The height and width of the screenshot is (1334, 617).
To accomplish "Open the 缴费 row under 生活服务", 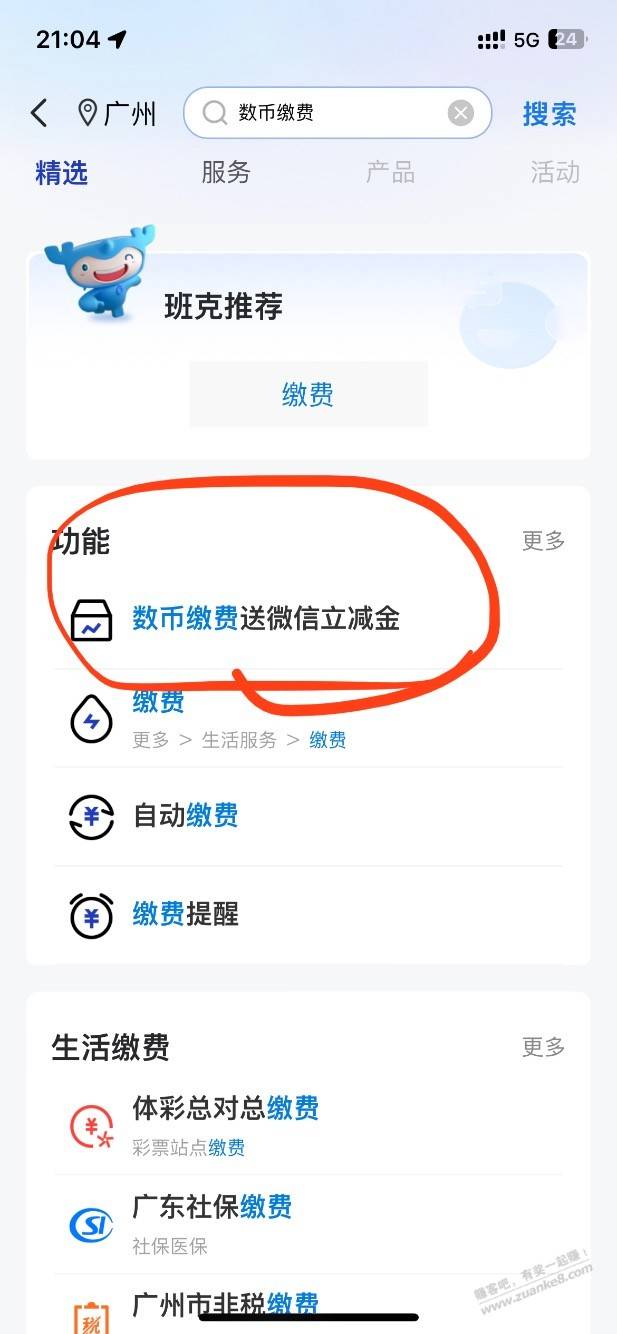I will [x=308, y=718].
